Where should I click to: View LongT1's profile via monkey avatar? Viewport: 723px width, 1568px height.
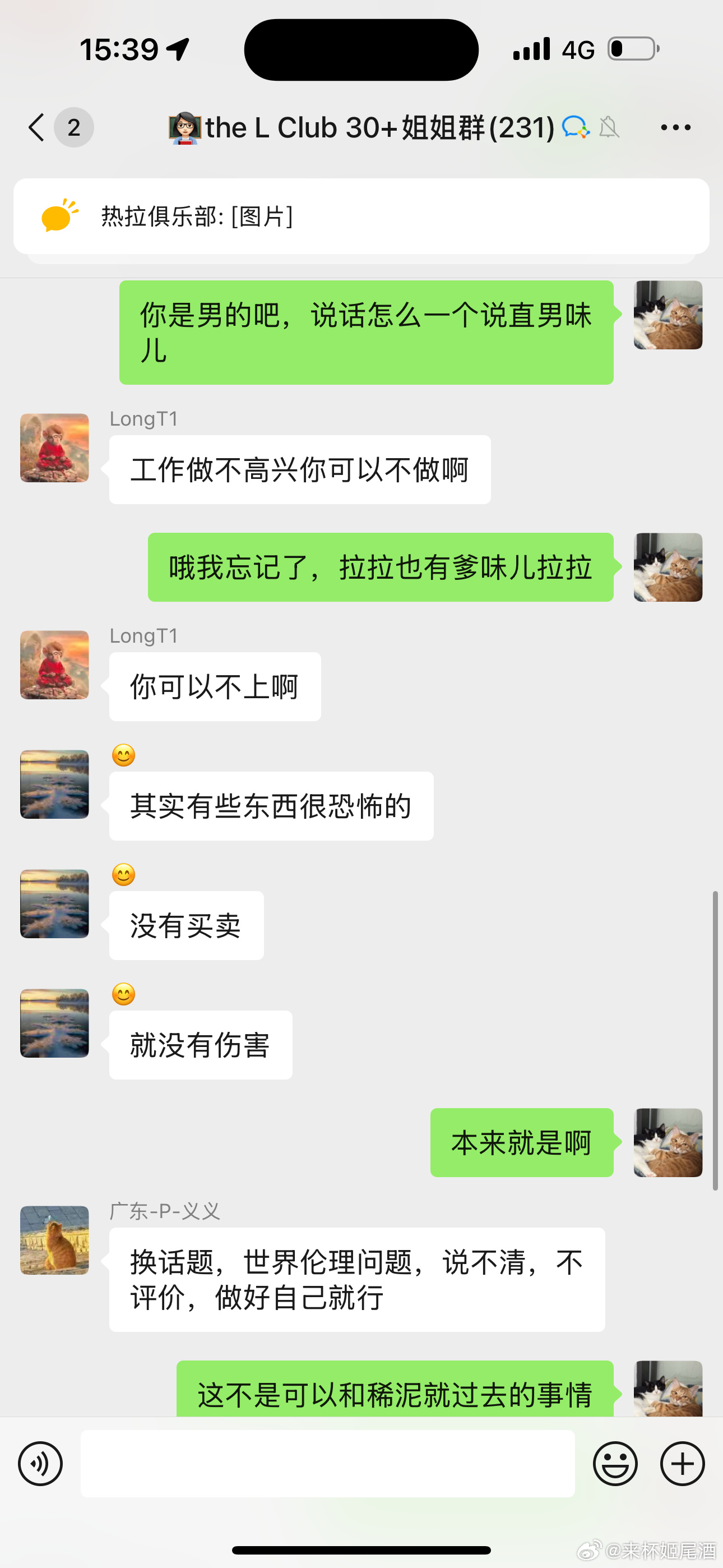point(54,448)
